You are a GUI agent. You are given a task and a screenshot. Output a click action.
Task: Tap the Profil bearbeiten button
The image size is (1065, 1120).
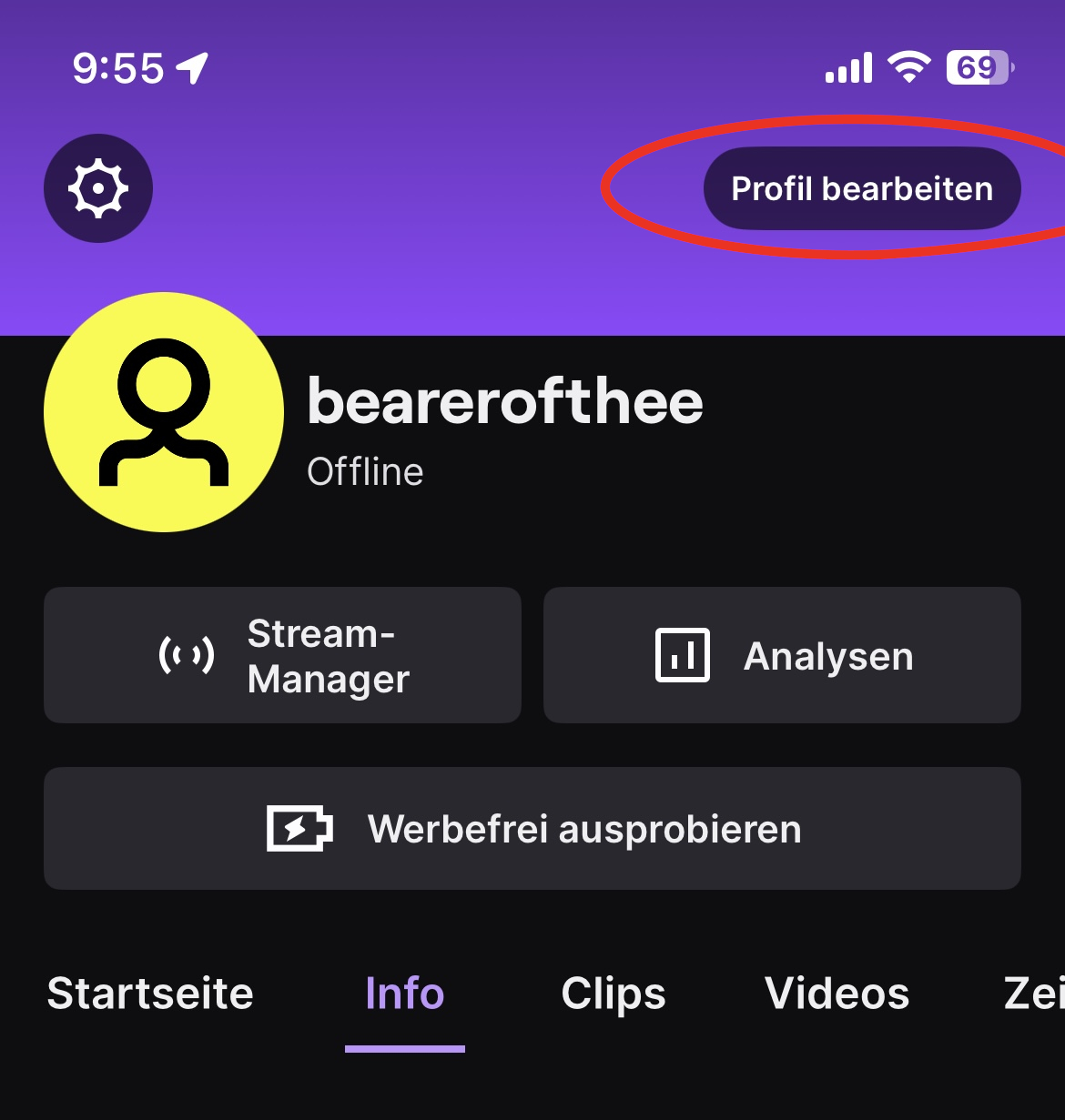(861, 188)
